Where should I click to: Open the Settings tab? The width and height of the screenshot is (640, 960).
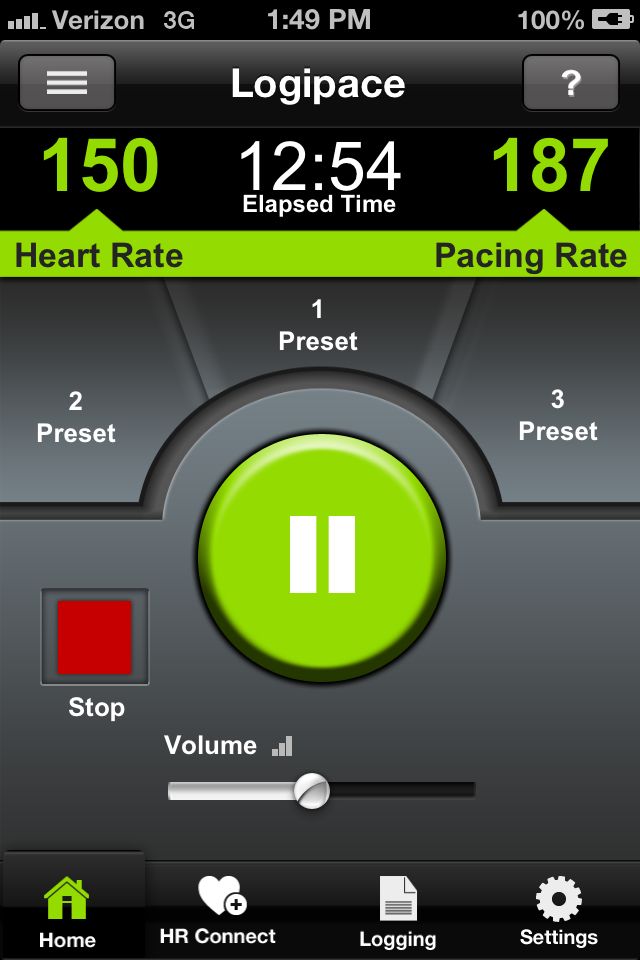tap(558, 910)
